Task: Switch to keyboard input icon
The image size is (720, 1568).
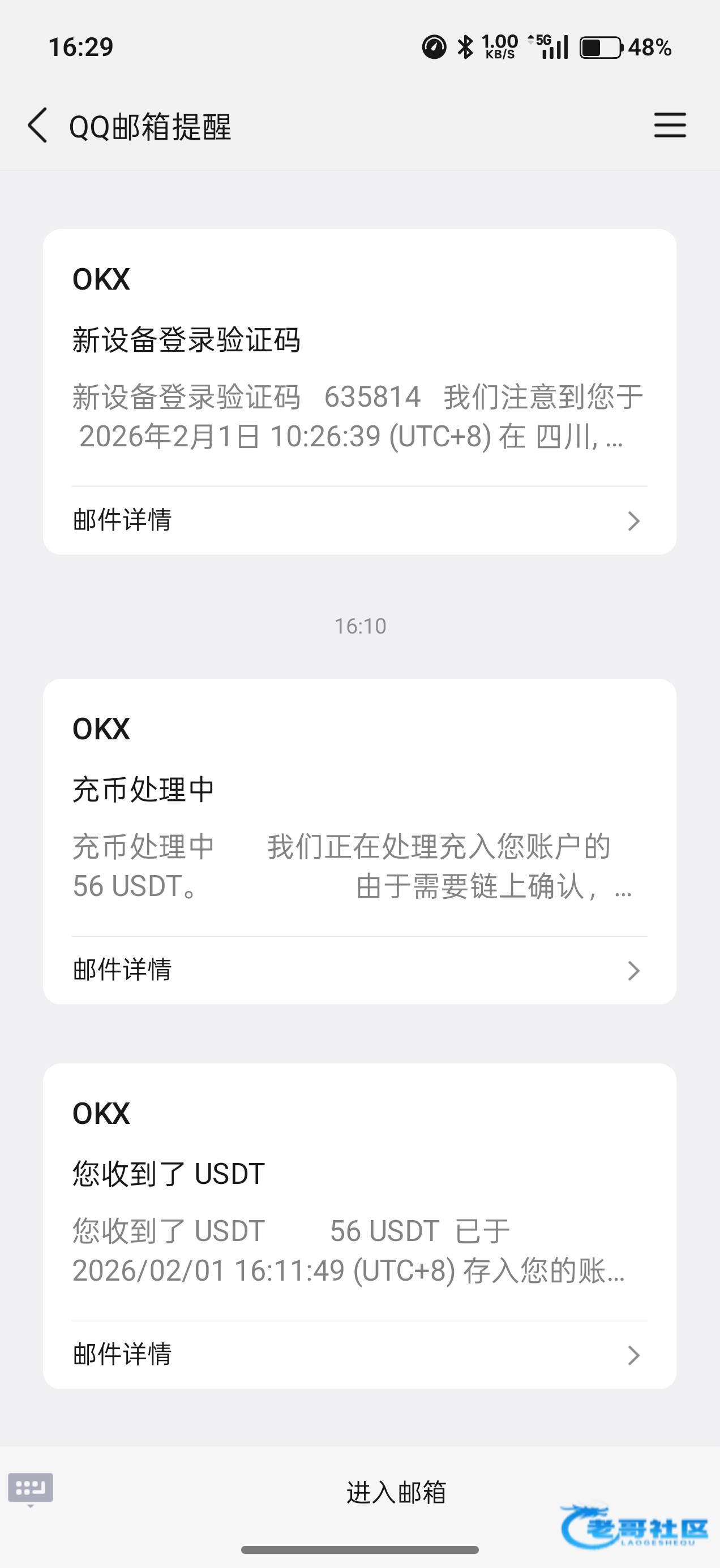Action: coord(31,1489)
